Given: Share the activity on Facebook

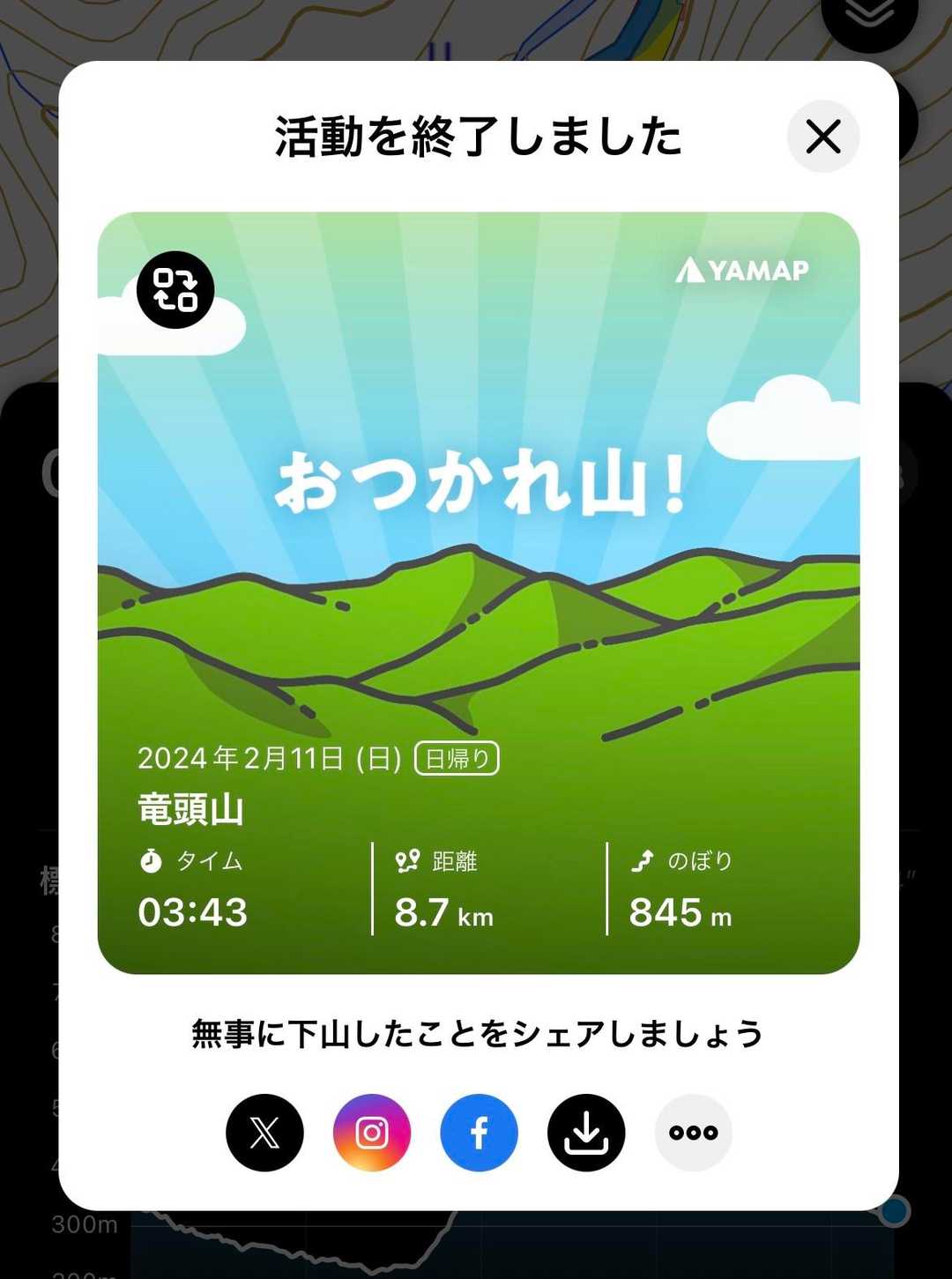Looking at the screenshot, I should (x=479, y=1133).
